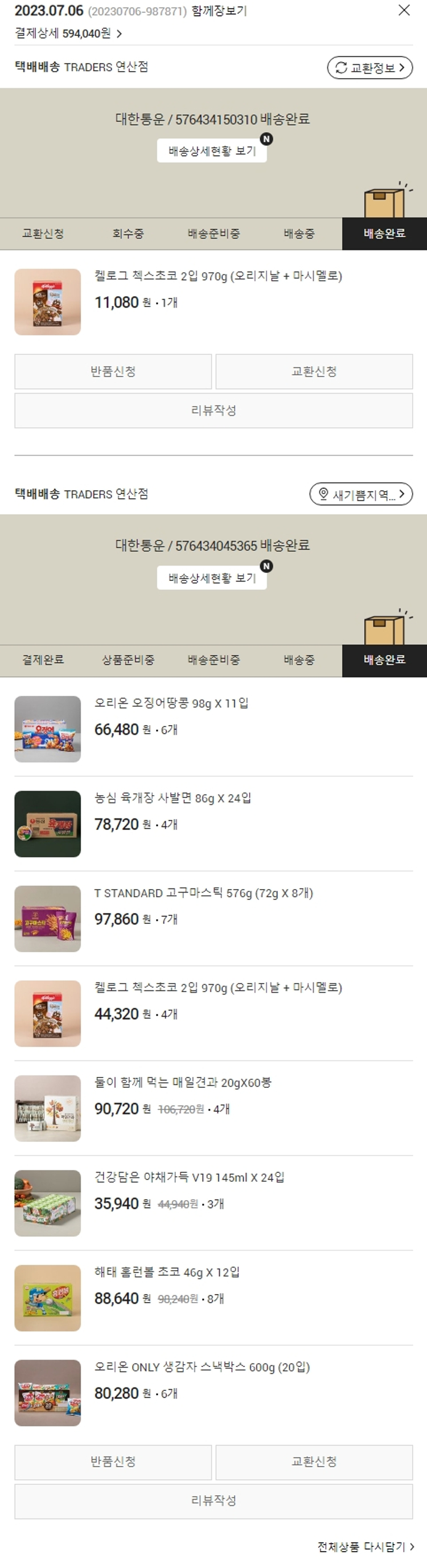427x1568 pixels.
Task: Open the 새기뿜지역 delivery location button
Action: 361,494
